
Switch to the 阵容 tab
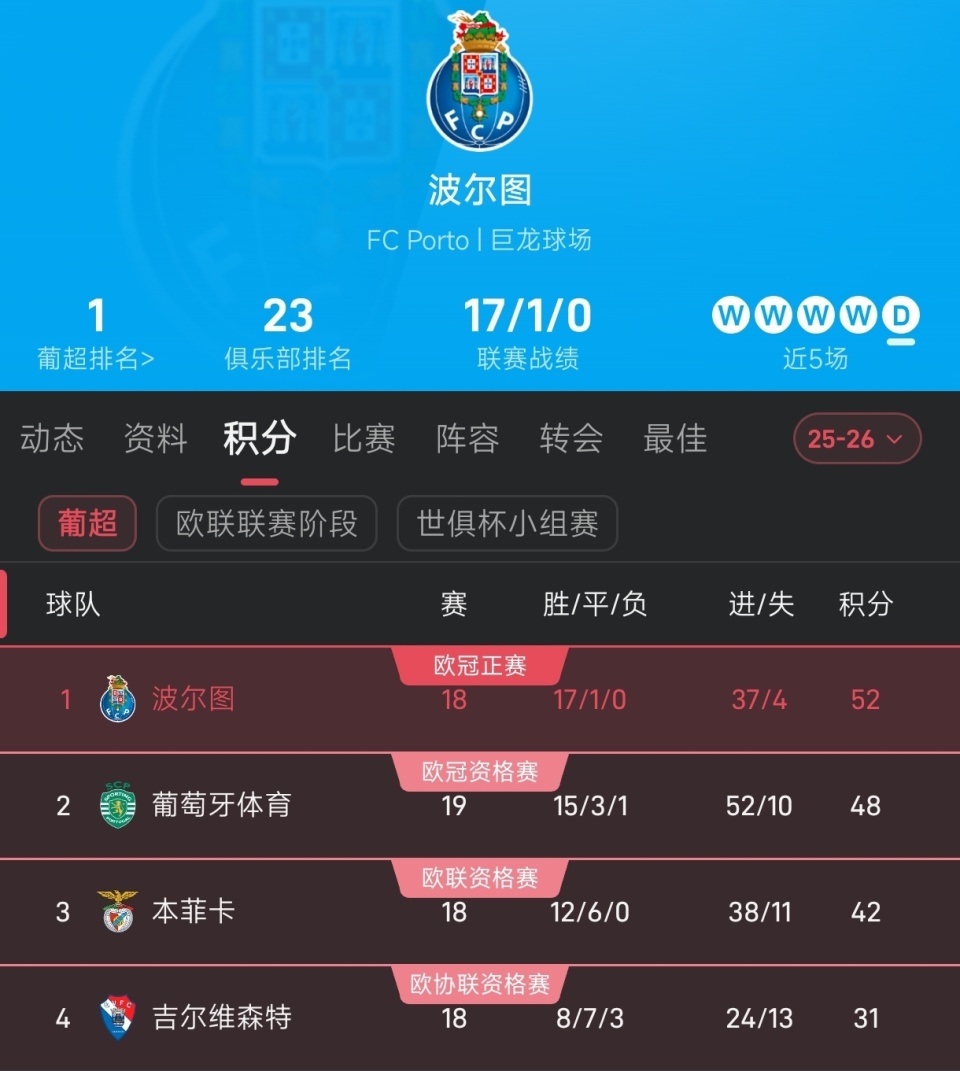468,438
